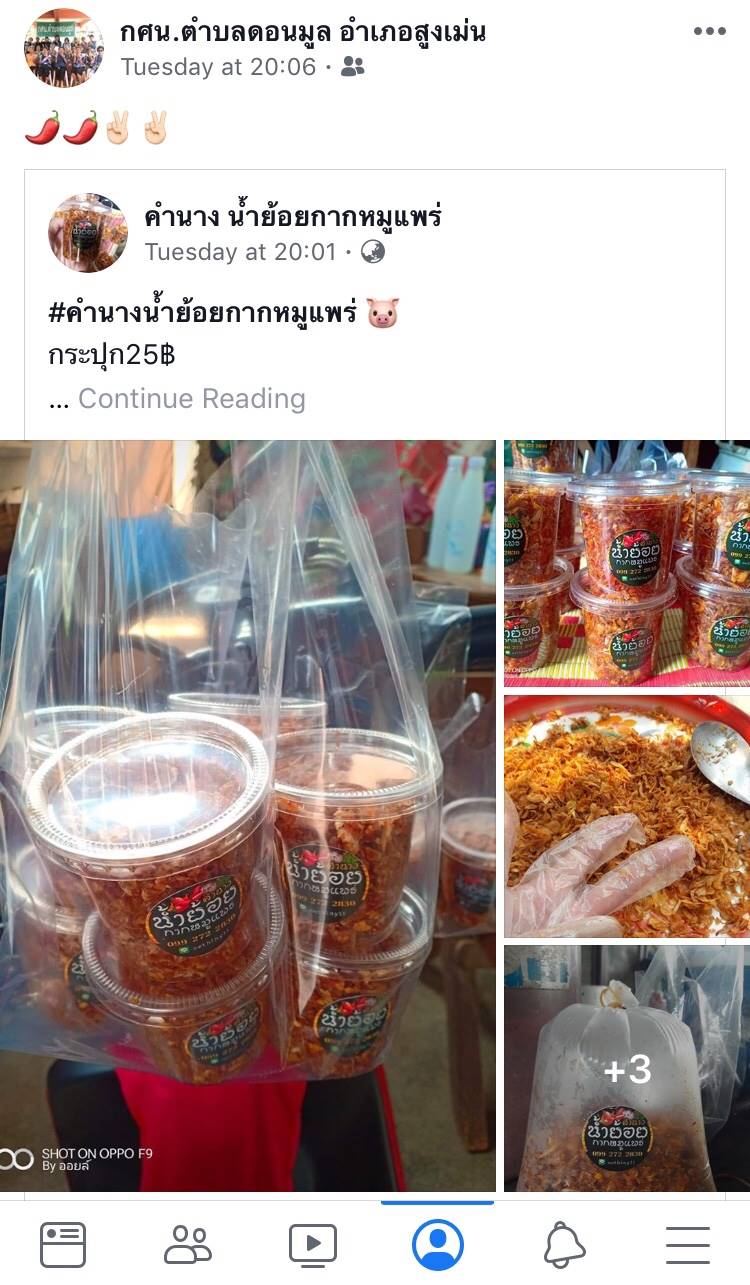
Task: Switch to the News Feed tab
Action: point(63,1245)
